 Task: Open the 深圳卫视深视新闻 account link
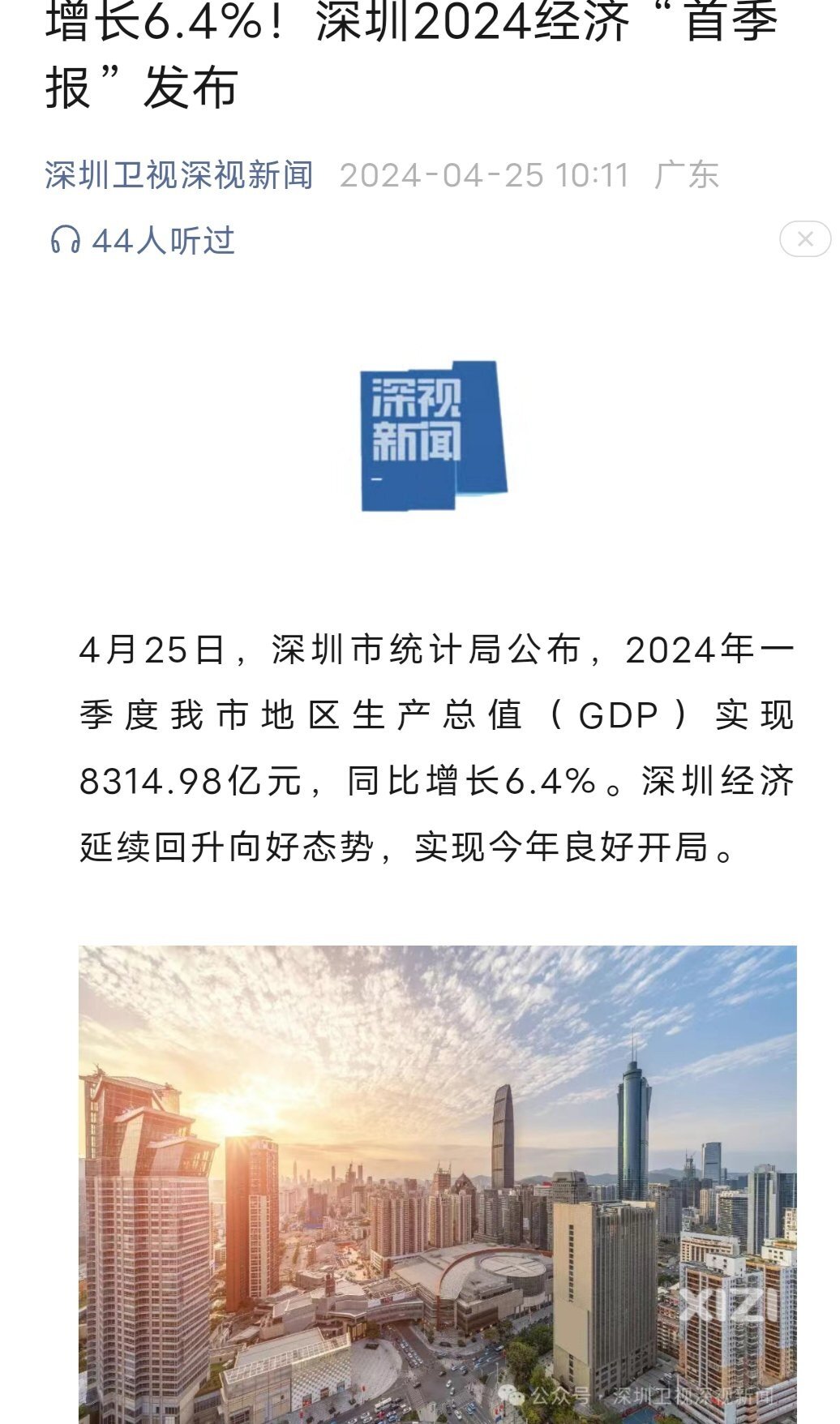pyautogui.click(x=179, y=175)
